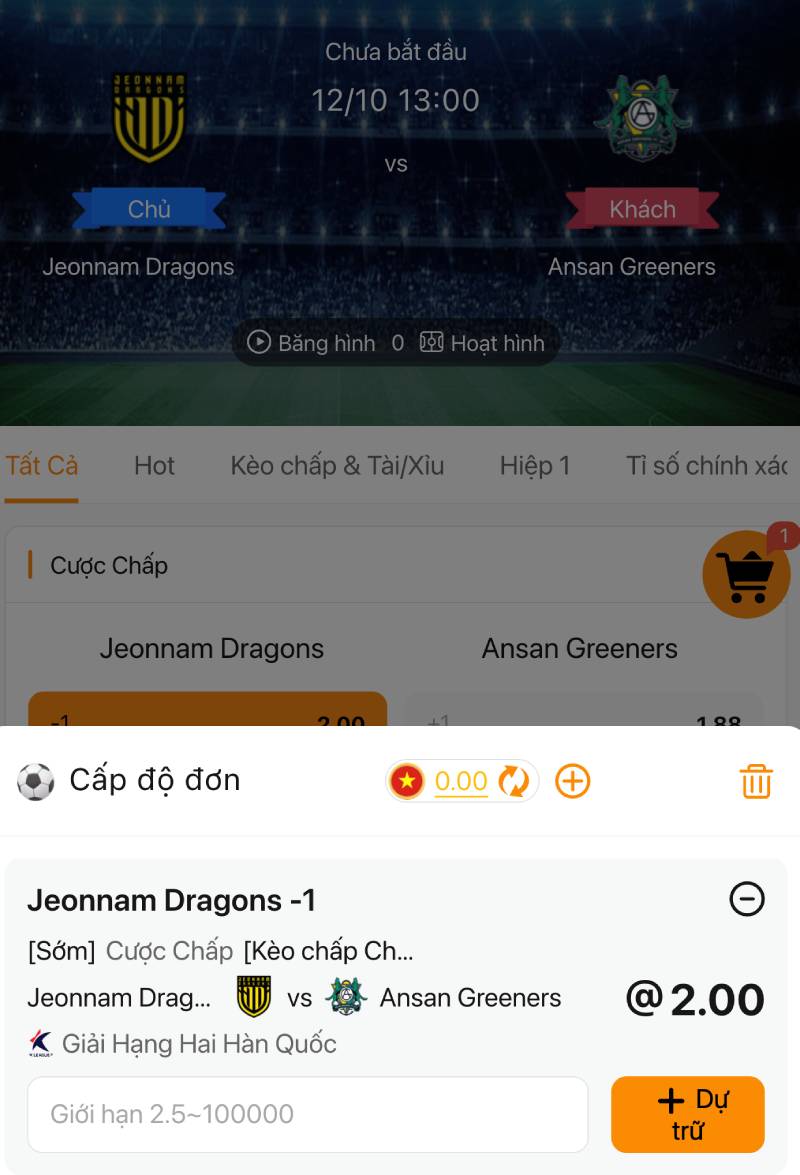Screen dimensions: 800x1175
Task: Click the Dự trữ reserve button
Action: [x=687, y=1114]
